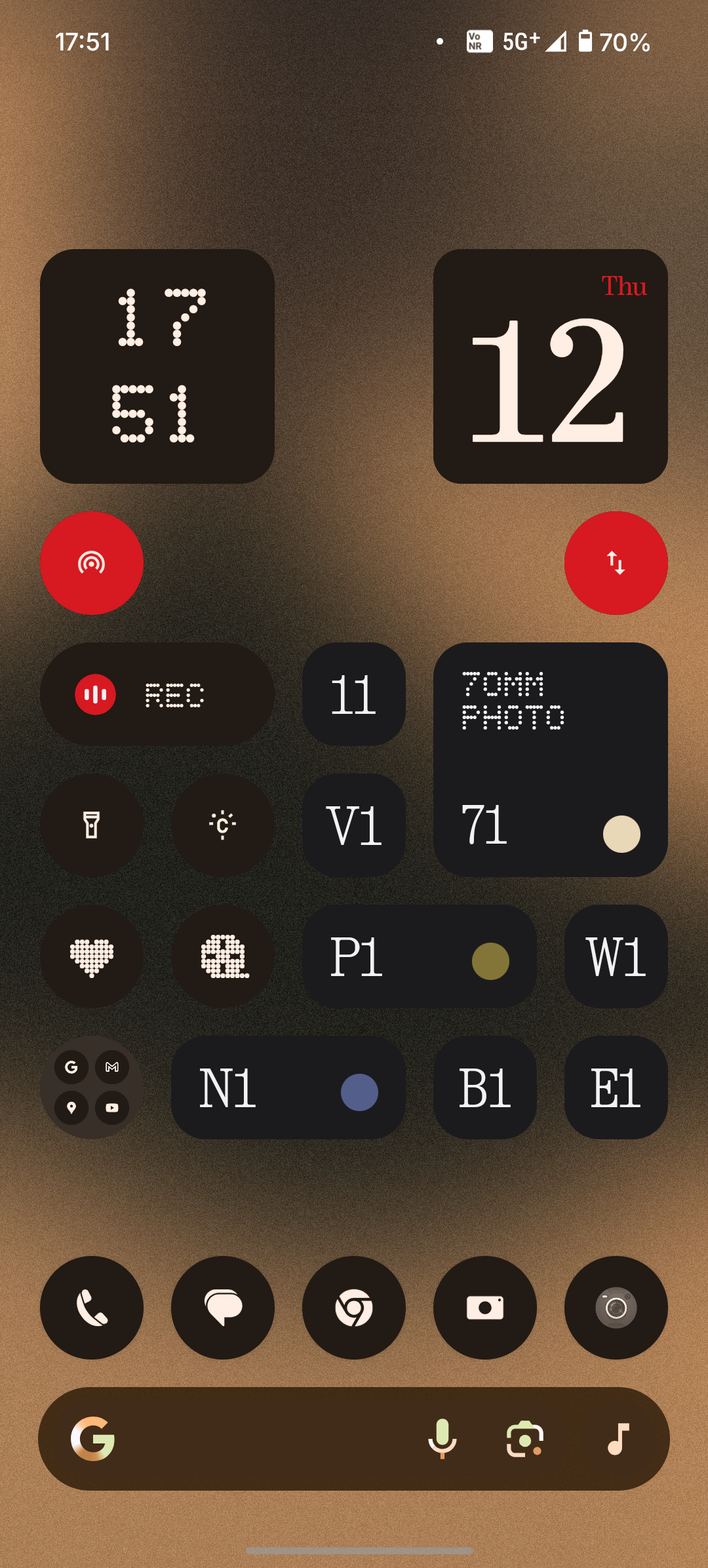
Task: Choose the W1 tile
Action: tap(616, 956)
